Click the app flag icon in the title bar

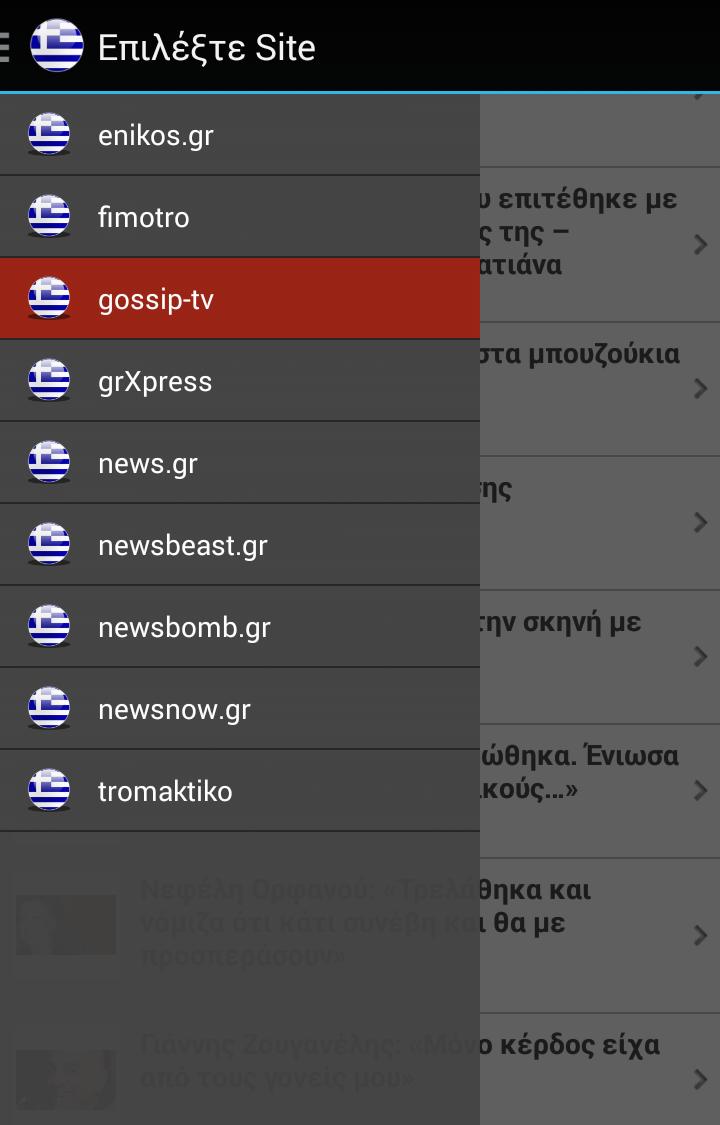tap(57, 46)
